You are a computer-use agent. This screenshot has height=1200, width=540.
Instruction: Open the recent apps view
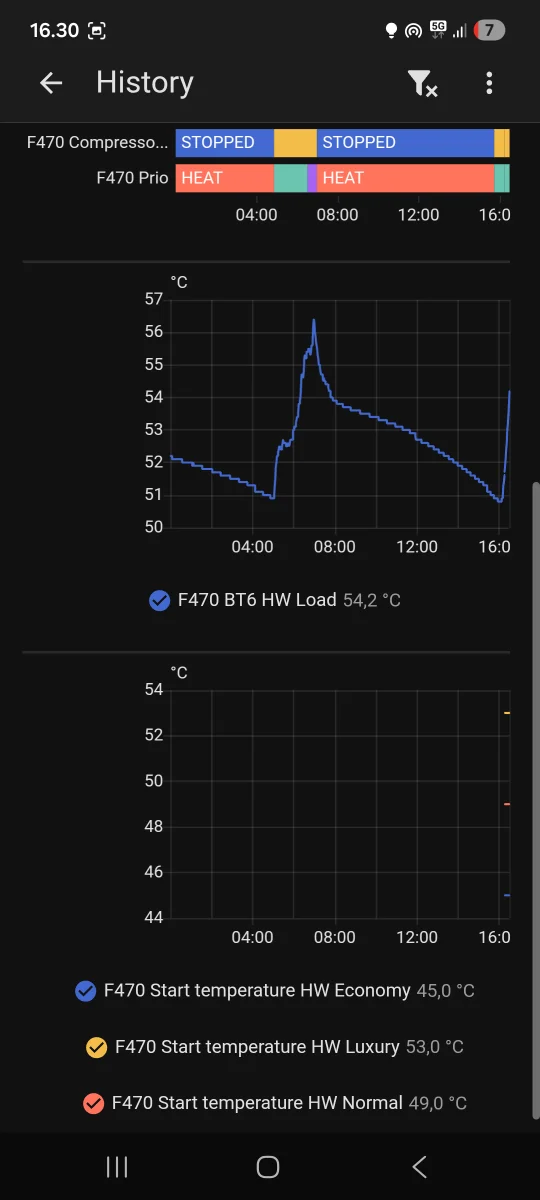coord(117,1166)
